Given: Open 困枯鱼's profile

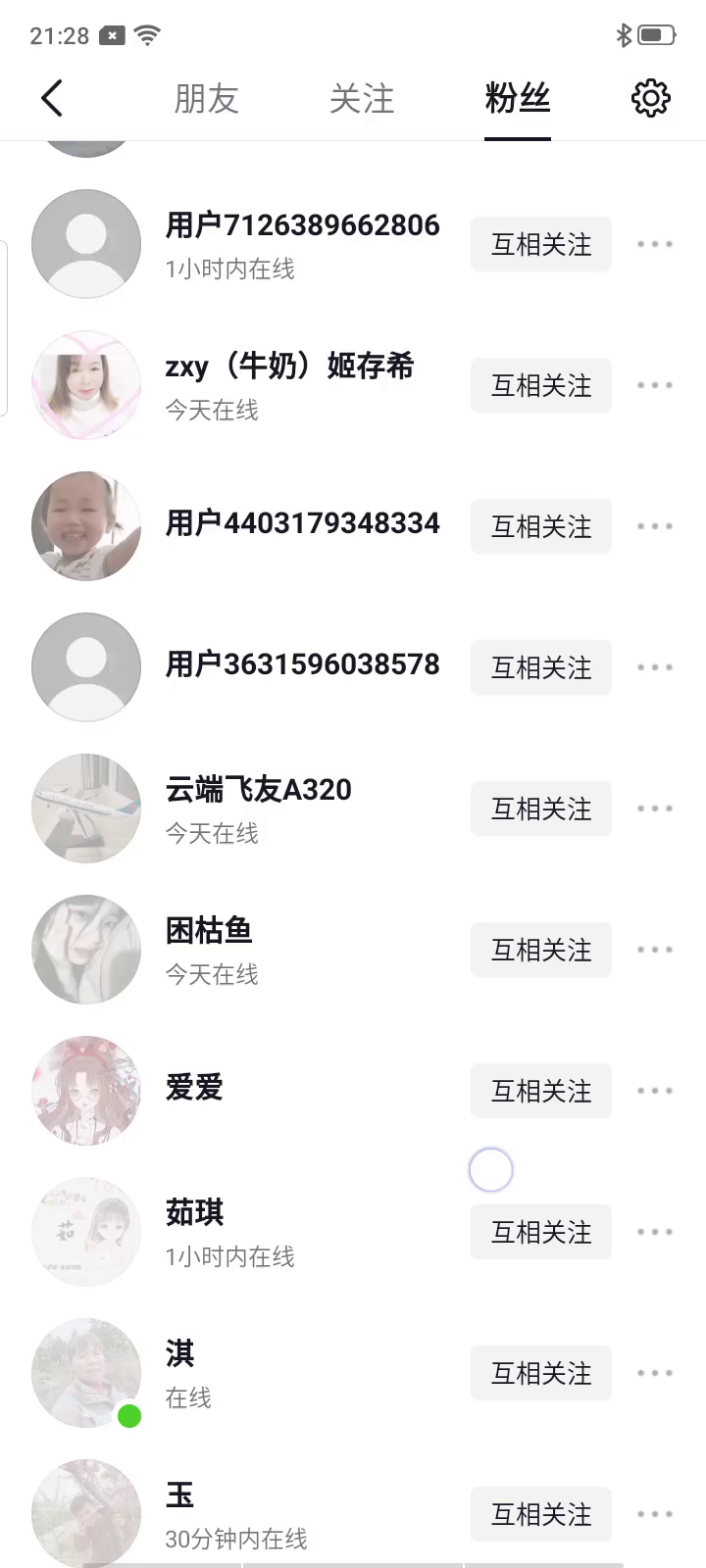Looking at the screenshot, I should (209, 931).
